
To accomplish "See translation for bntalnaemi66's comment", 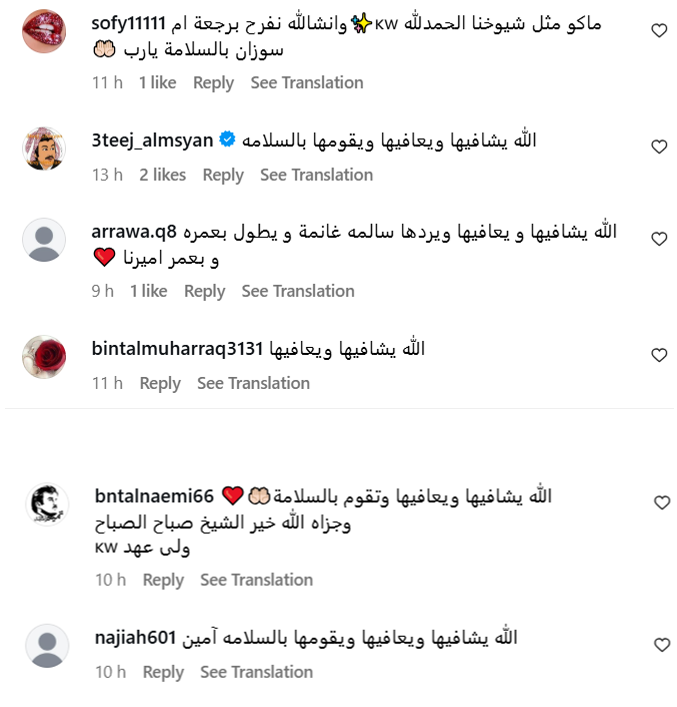I will 256,580.
